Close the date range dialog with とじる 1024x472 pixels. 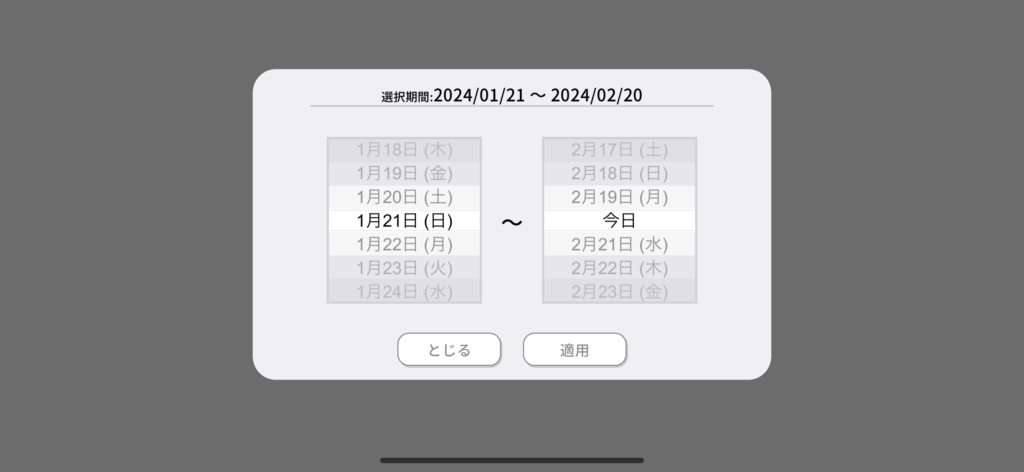[449, 350]
